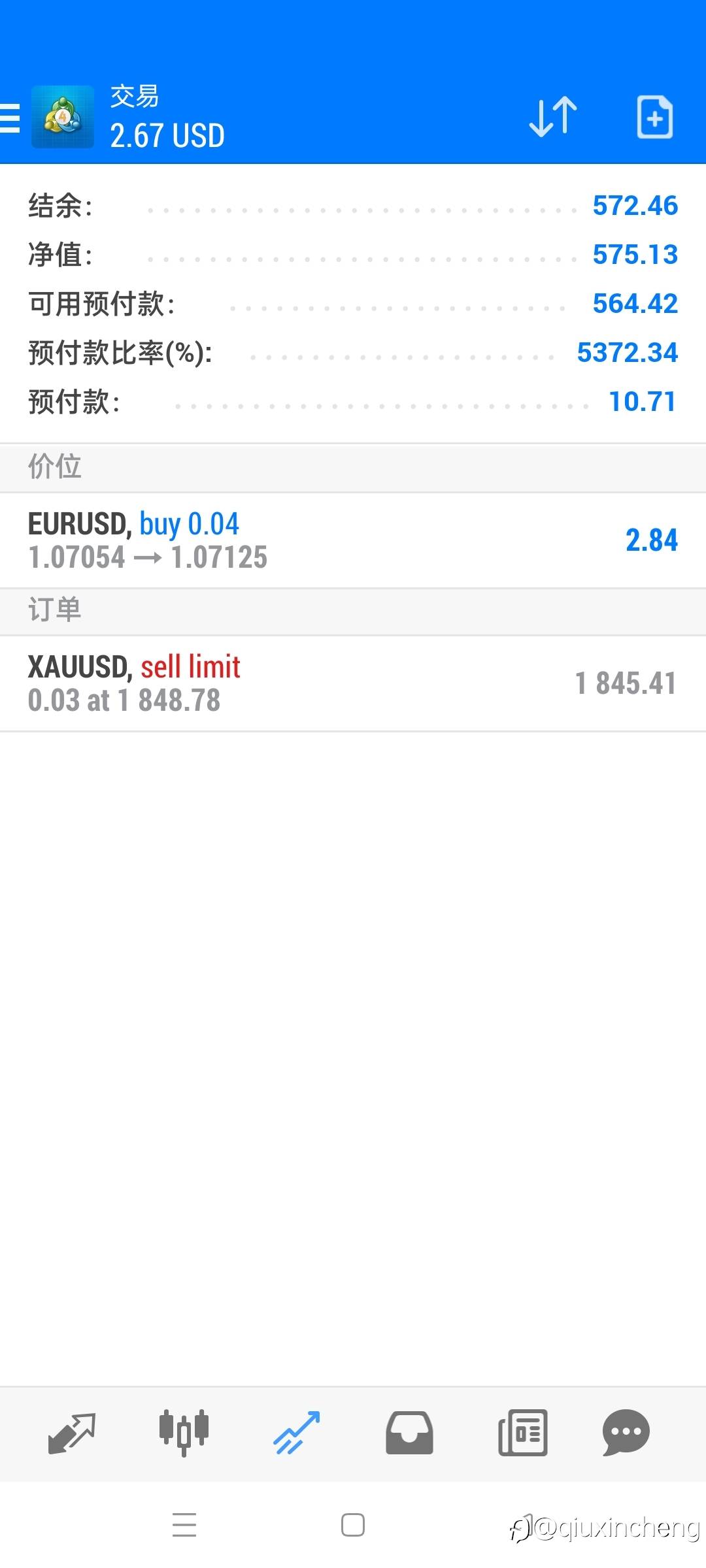The width and height of the screenshot is (706, 1568).
Task: Create a new order with plus icon
Action: pyautogui.click(x=655, y=117)
